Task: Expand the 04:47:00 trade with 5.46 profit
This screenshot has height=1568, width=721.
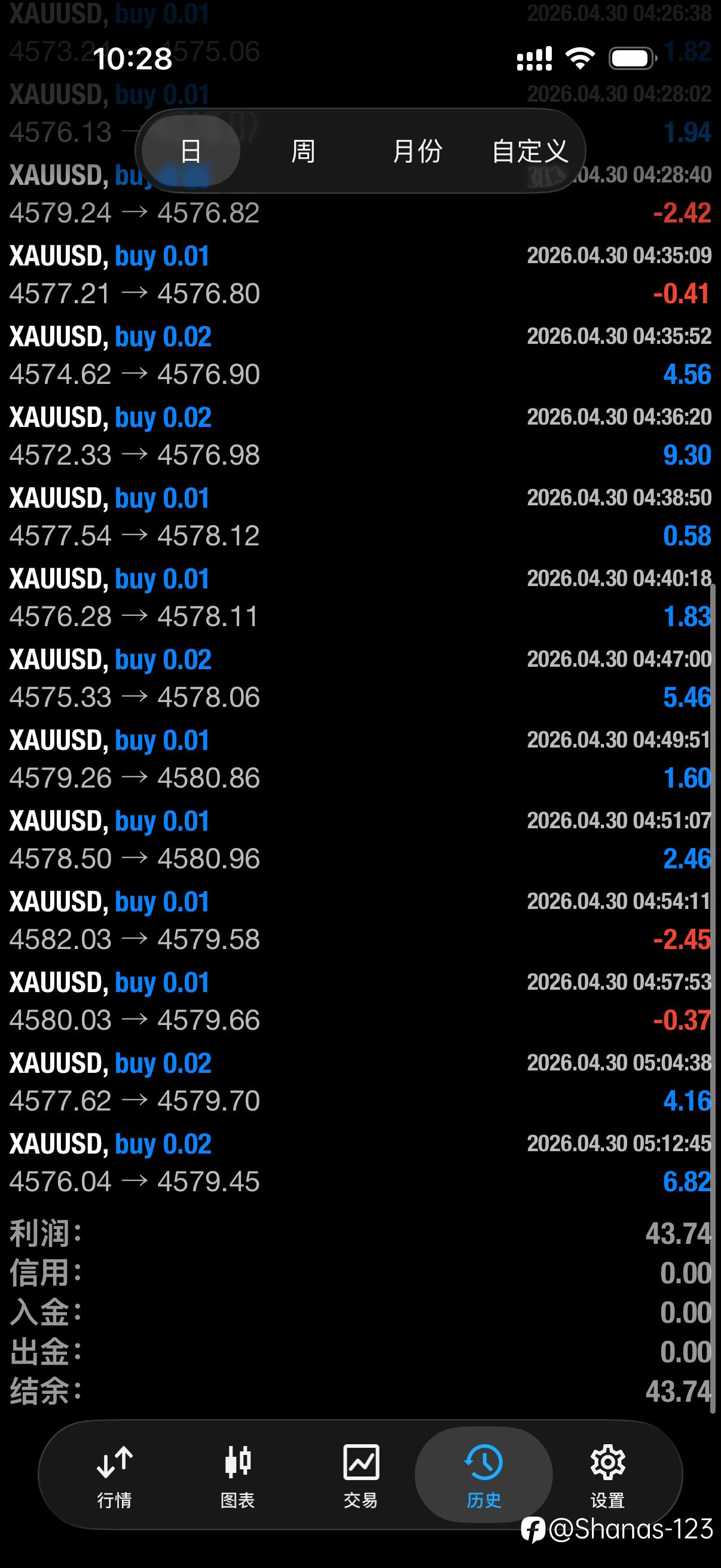Action: [360, 678]
